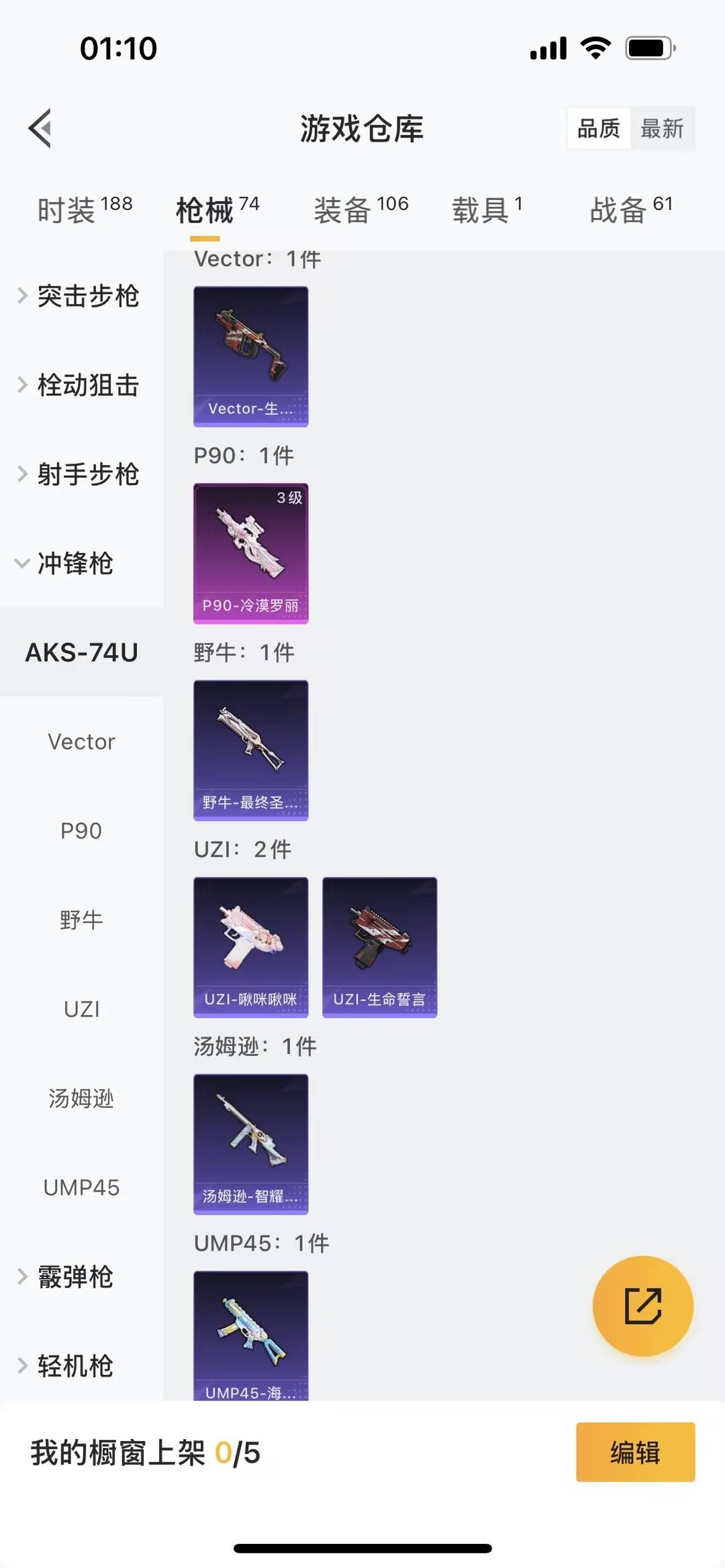Screen dimensions: 725x1568
Task: Select the AKS-74U category filter
Action: pyautogui.click(x=81, y=651)
